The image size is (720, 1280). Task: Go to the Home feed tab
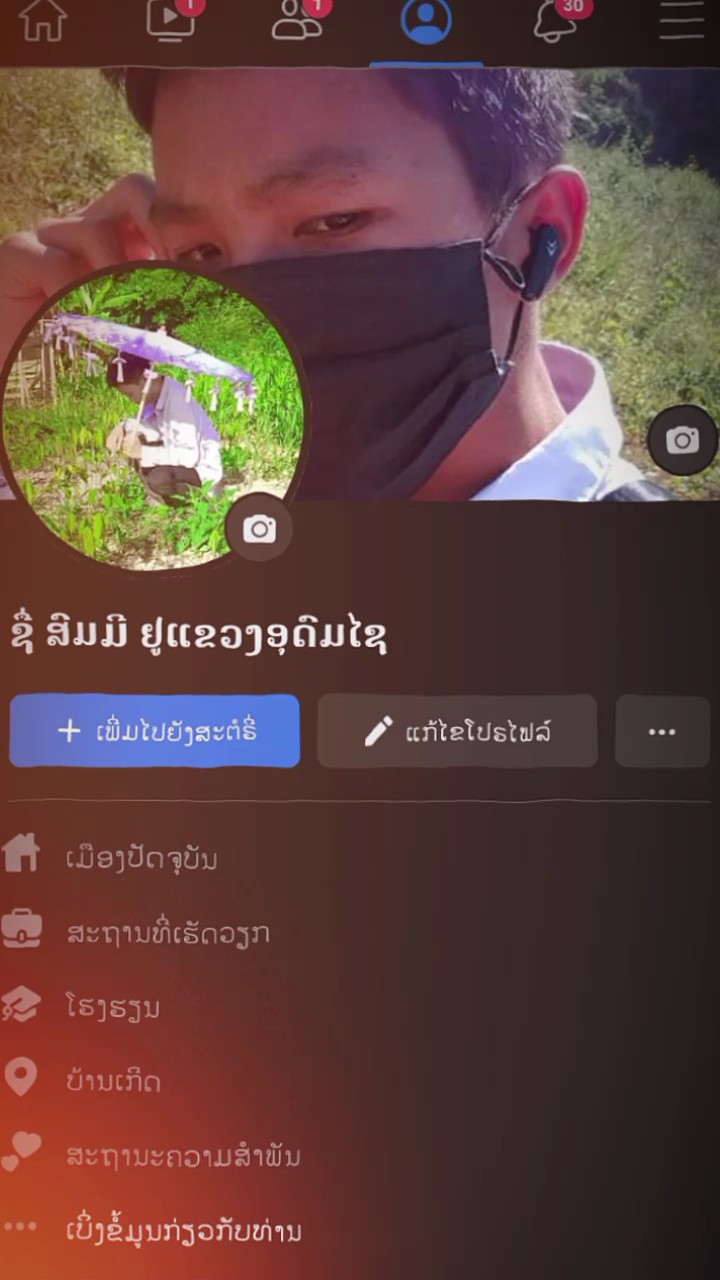(x=43, y=20)
